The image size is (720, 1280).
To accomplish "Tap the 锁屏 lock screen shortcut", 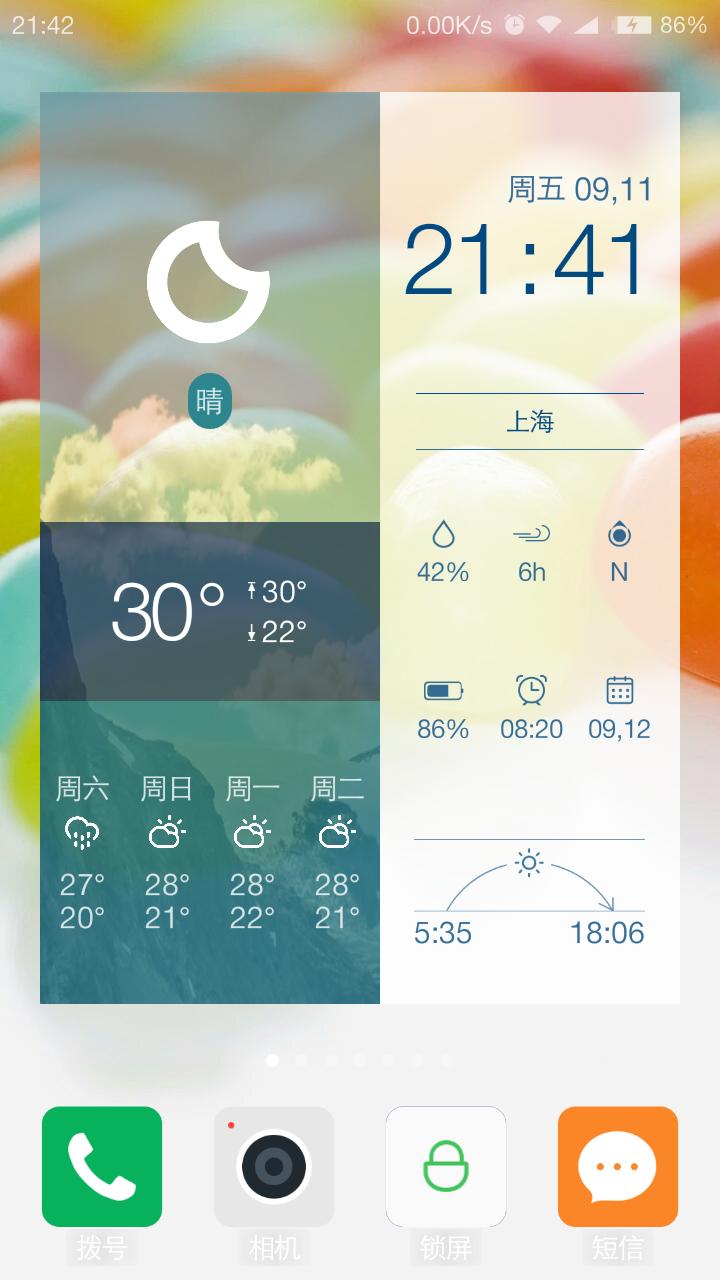I will pyautogui.click(x=446, y=1166).
